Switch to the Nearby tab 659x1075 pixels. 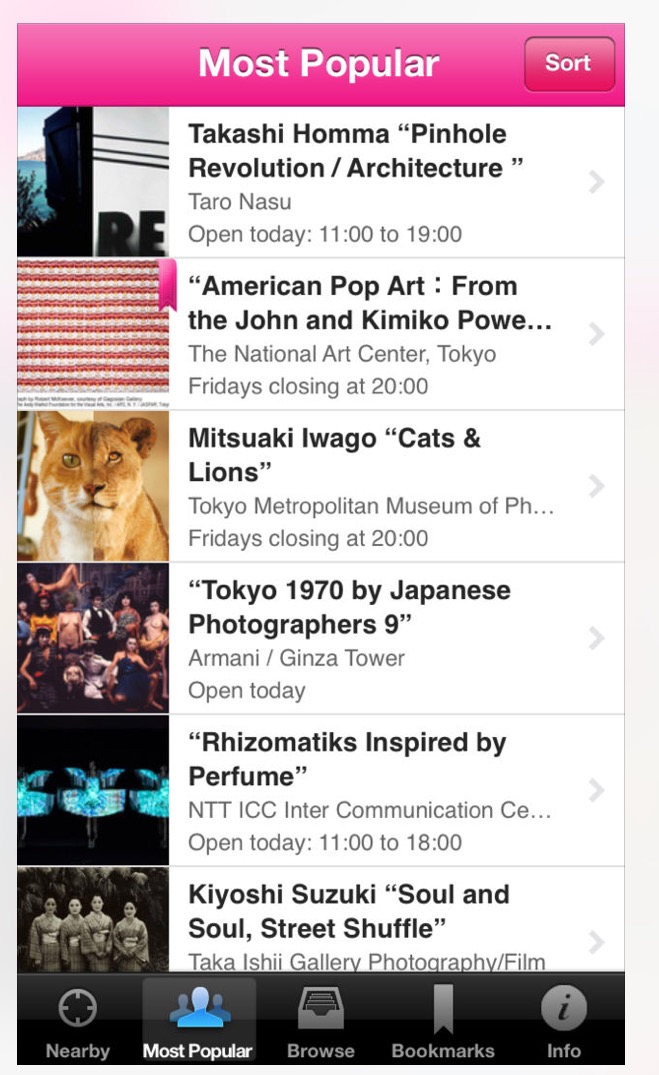tap(78, 1023)
